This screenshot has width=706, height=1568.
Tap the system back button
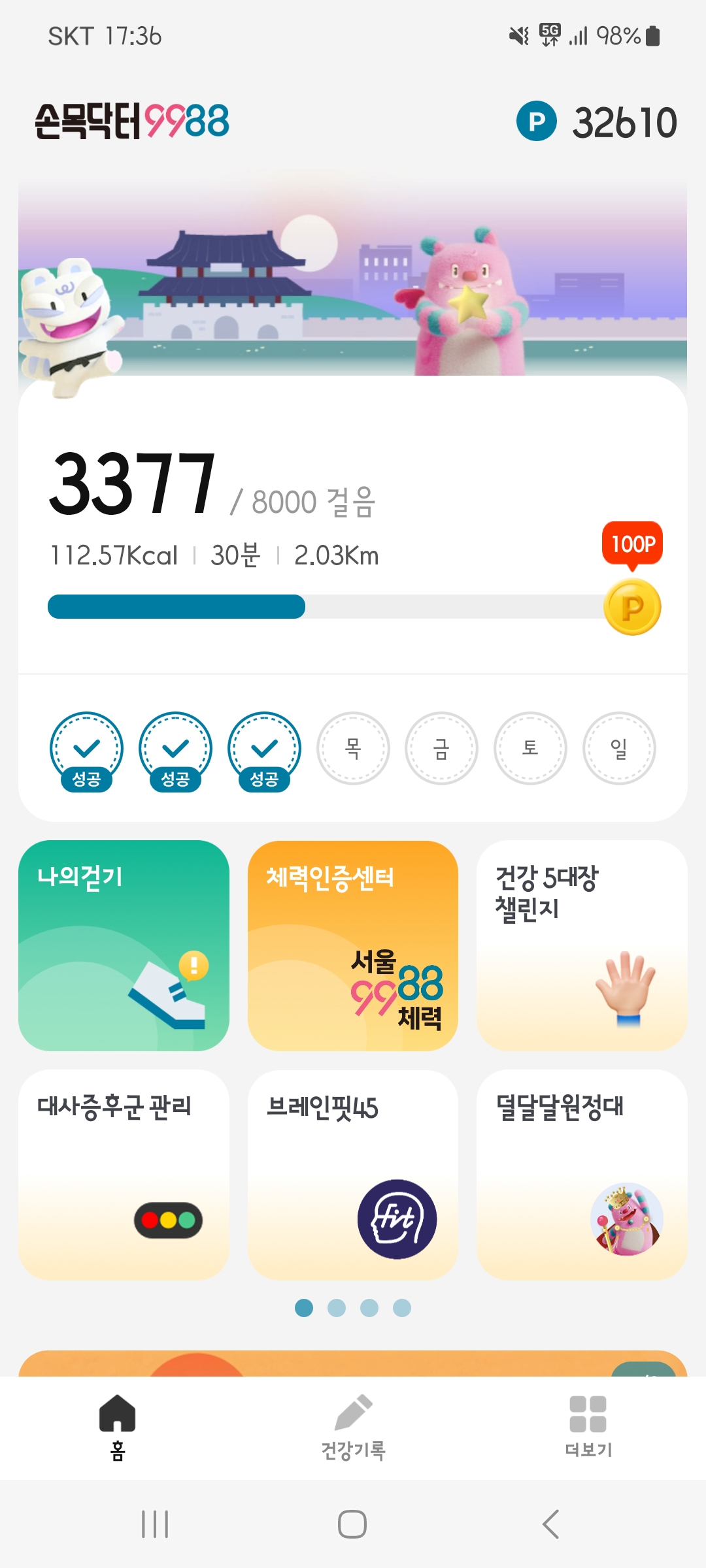click(x=550, y=1524)
